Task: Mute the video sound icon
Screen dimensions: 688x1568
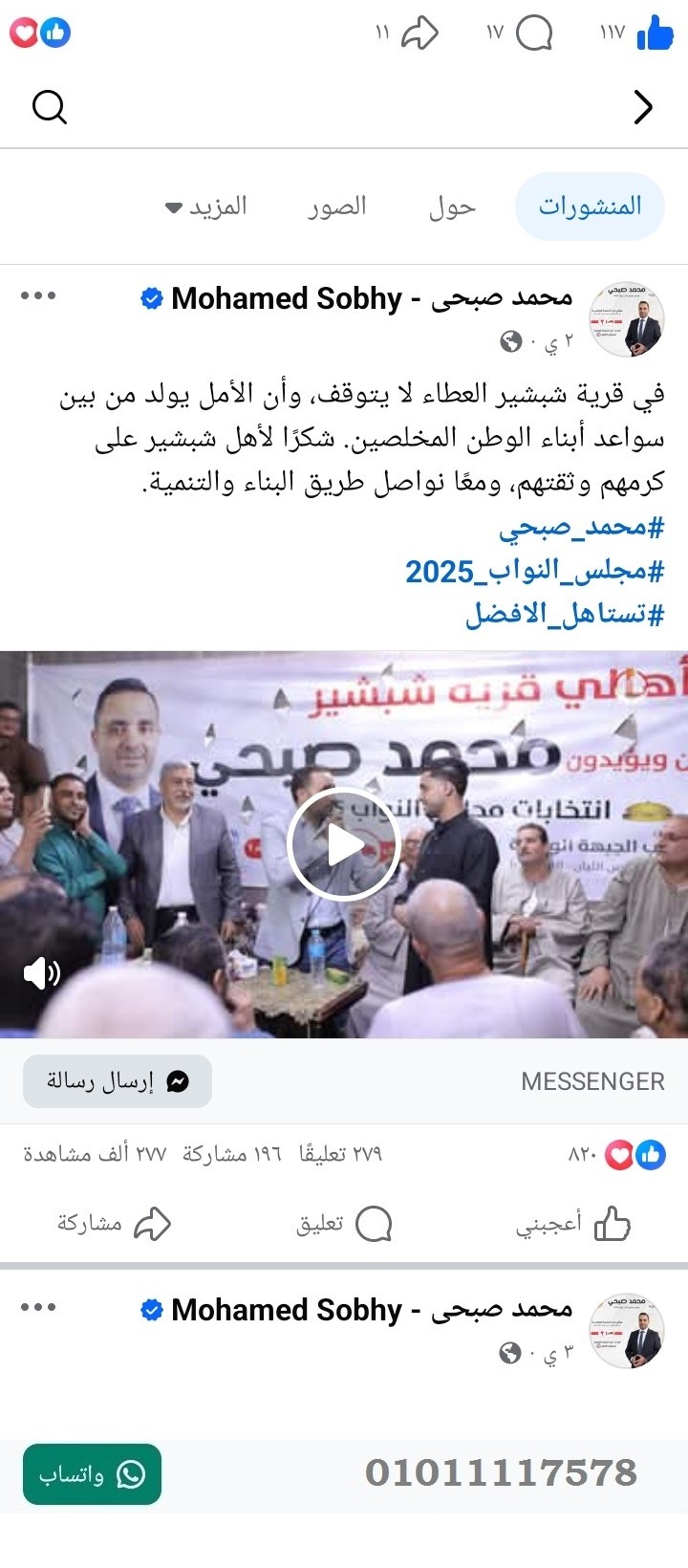Action: [x=42, y=975]
